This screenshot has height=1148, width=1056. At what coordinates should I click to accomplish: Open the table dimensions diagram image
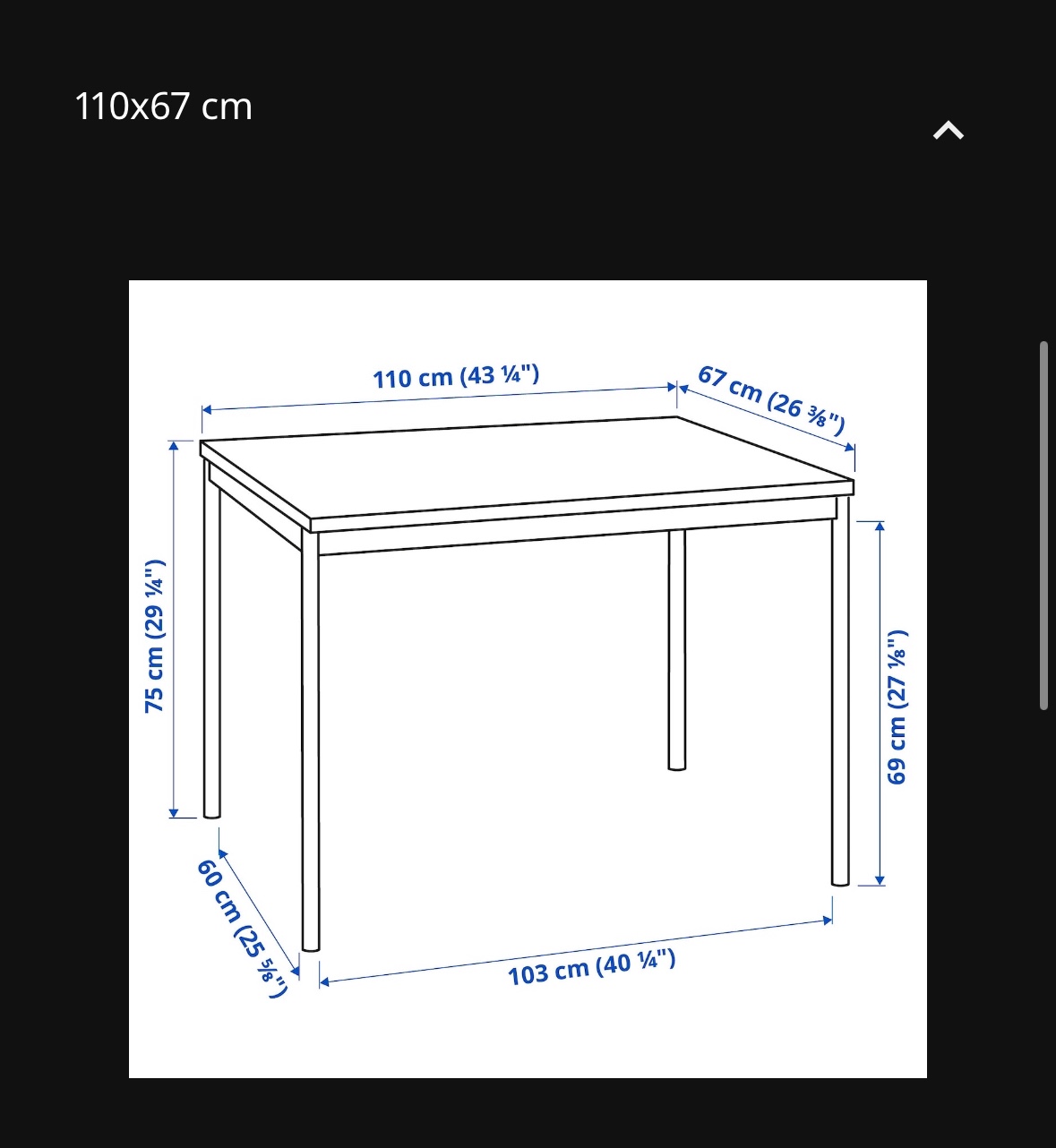coord(528,678)
